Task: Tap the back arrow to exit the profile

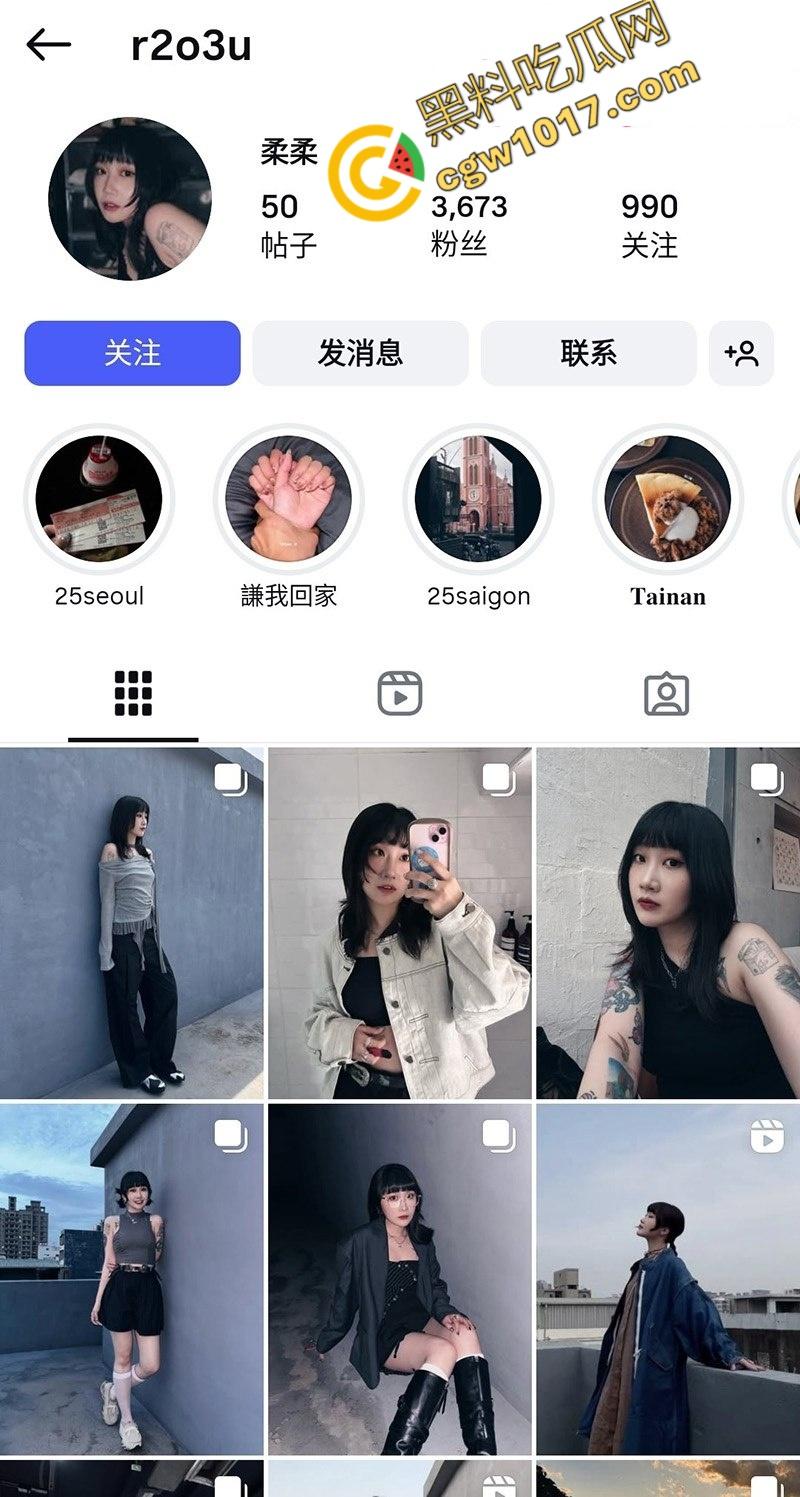Action: tap(52, 44)
